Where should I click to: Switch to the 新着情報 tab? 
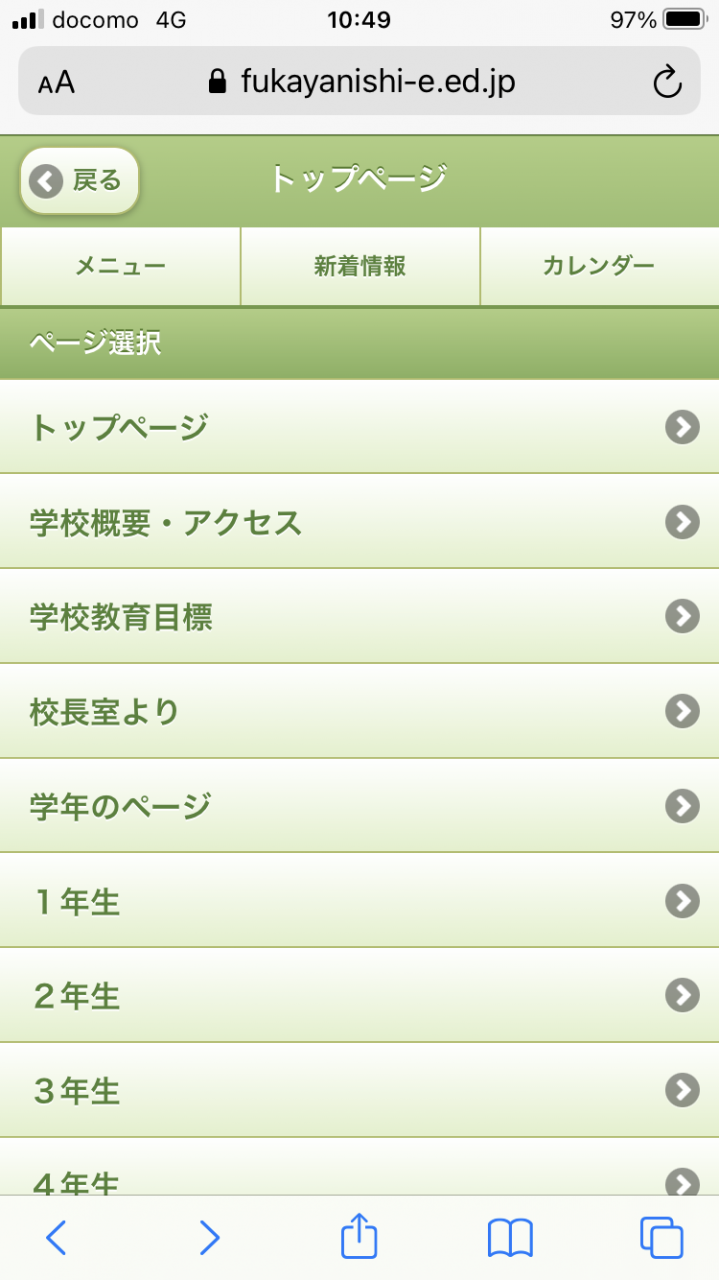pos(360,266)
